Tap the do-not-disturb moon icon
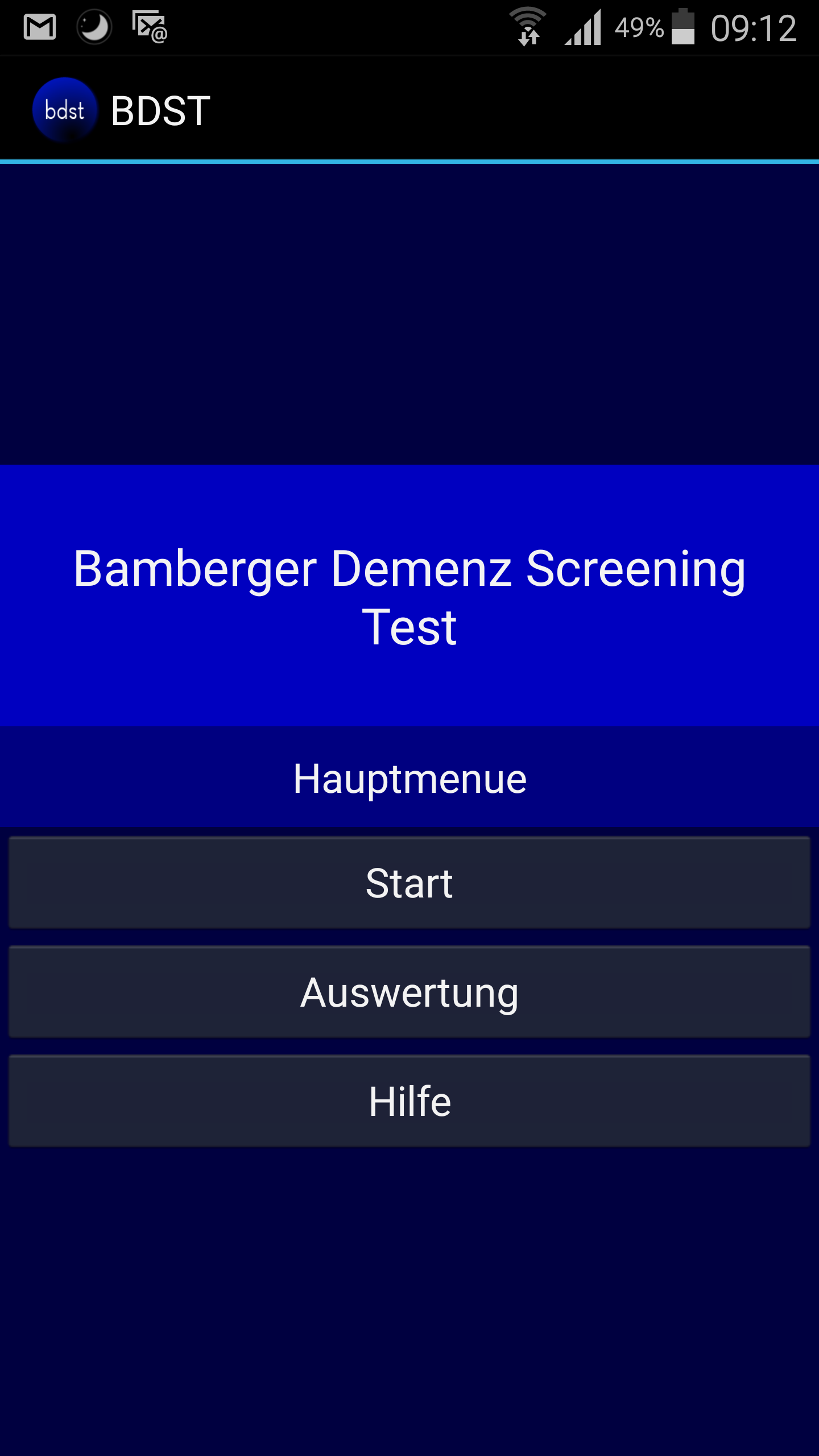 [x=93, y=26]
